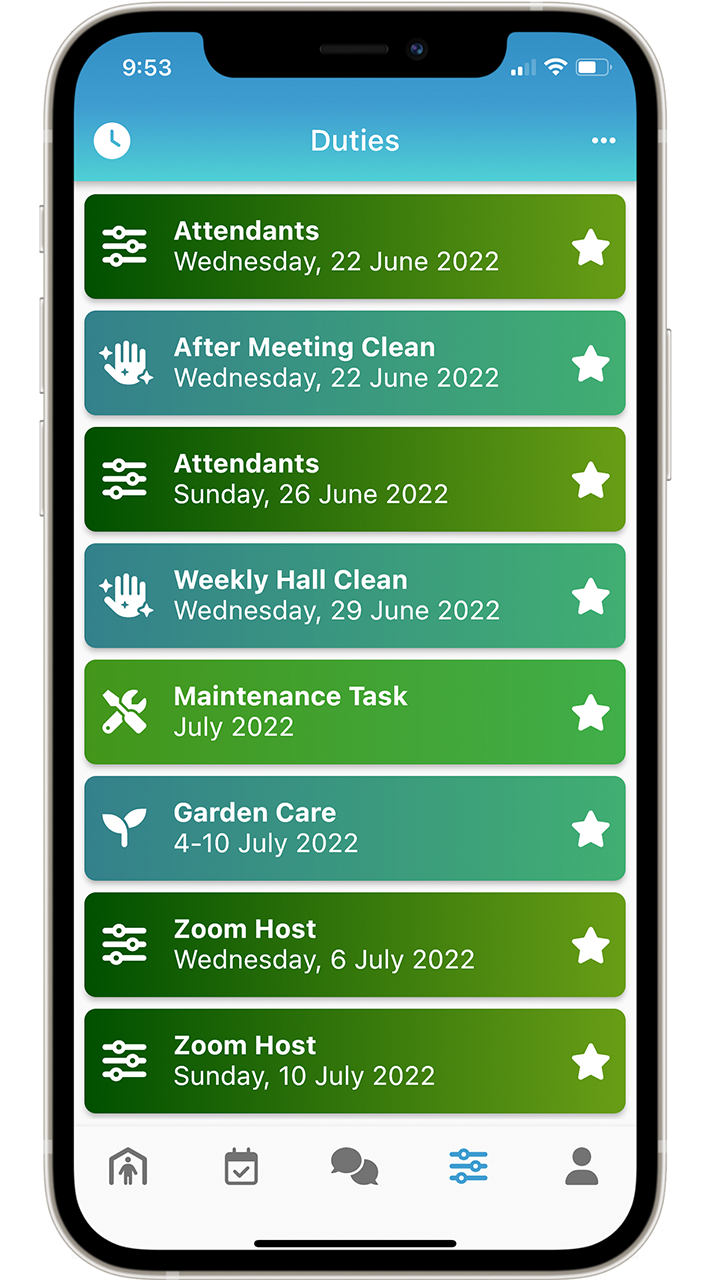Image resolution: width=720 pixels, height=1280 pixels.
Task: Go to the chat messages tab
Action: click(x=354, y=1166)
